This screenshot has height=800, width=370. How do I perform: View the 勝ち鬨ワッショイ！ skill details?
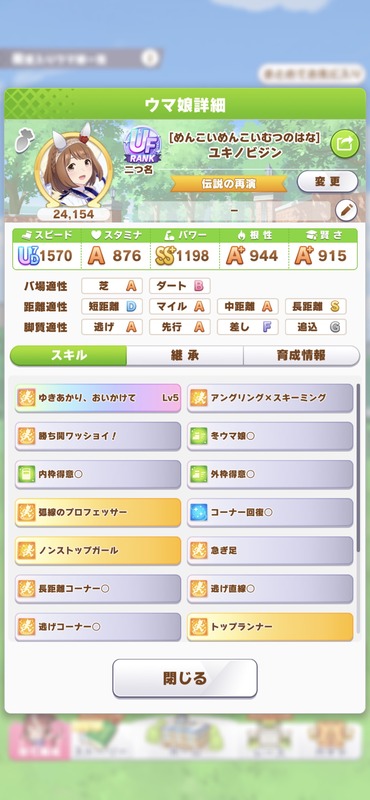click(98, 436)
